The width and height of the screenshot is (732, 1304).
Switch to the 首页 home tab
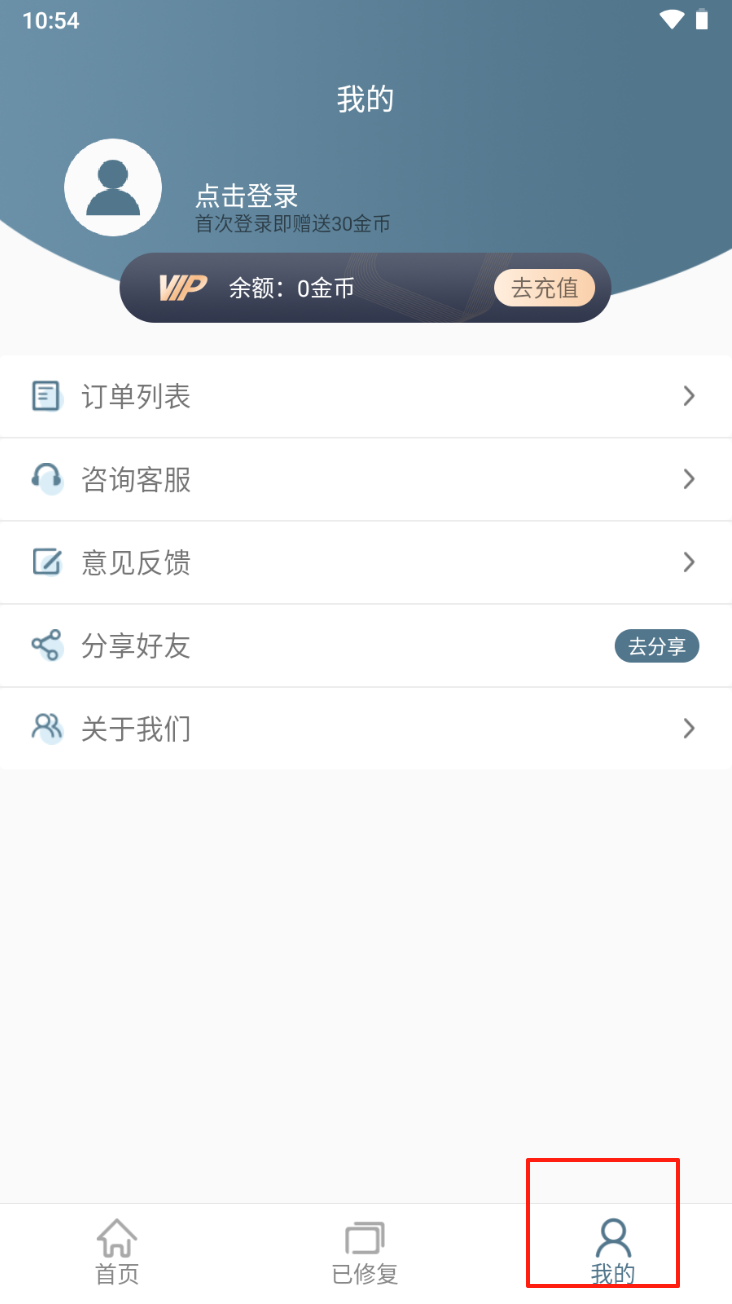(117, 1252)
